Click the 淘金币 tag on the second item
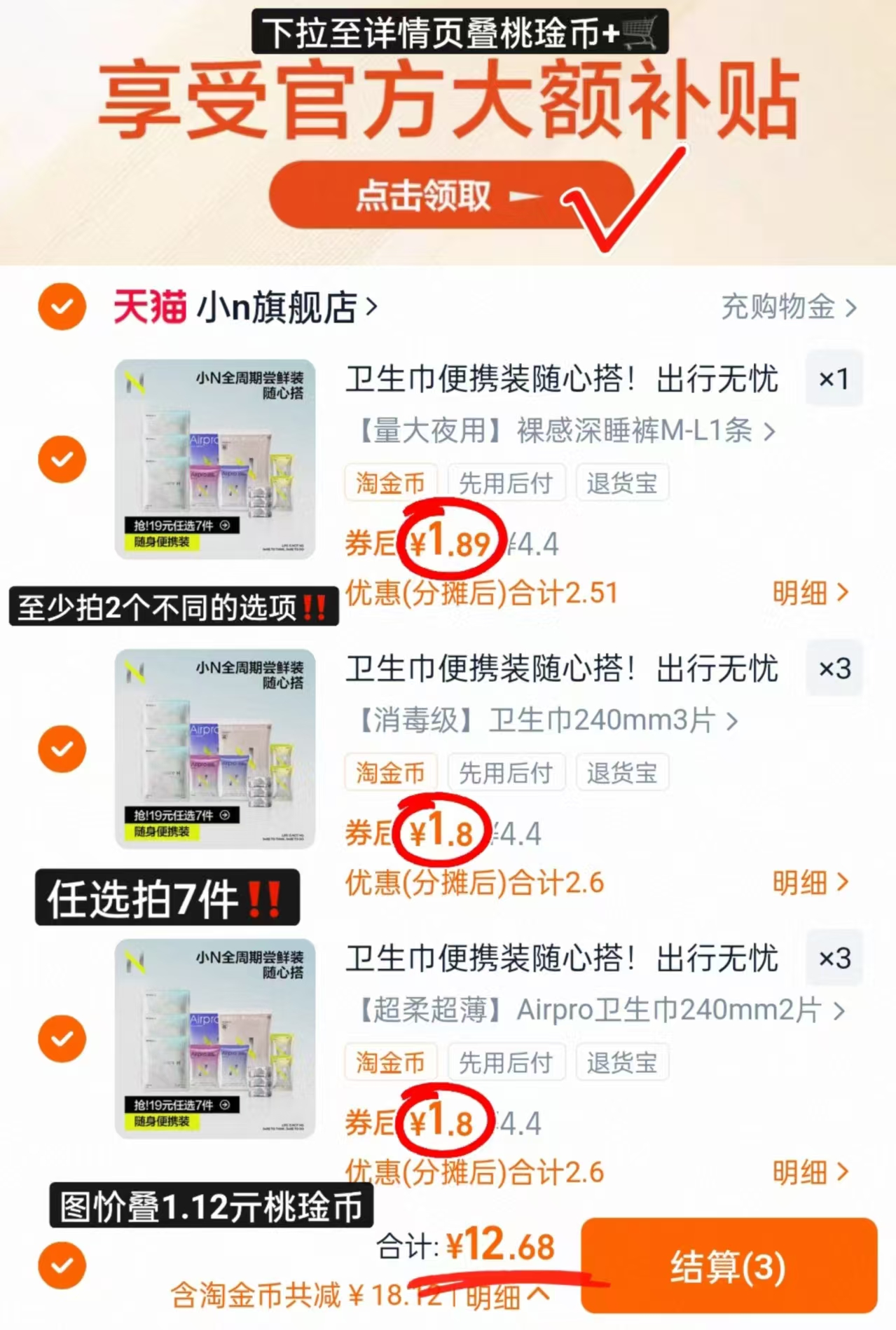This screenshot has height=1330, width=896. click(390, 772)
